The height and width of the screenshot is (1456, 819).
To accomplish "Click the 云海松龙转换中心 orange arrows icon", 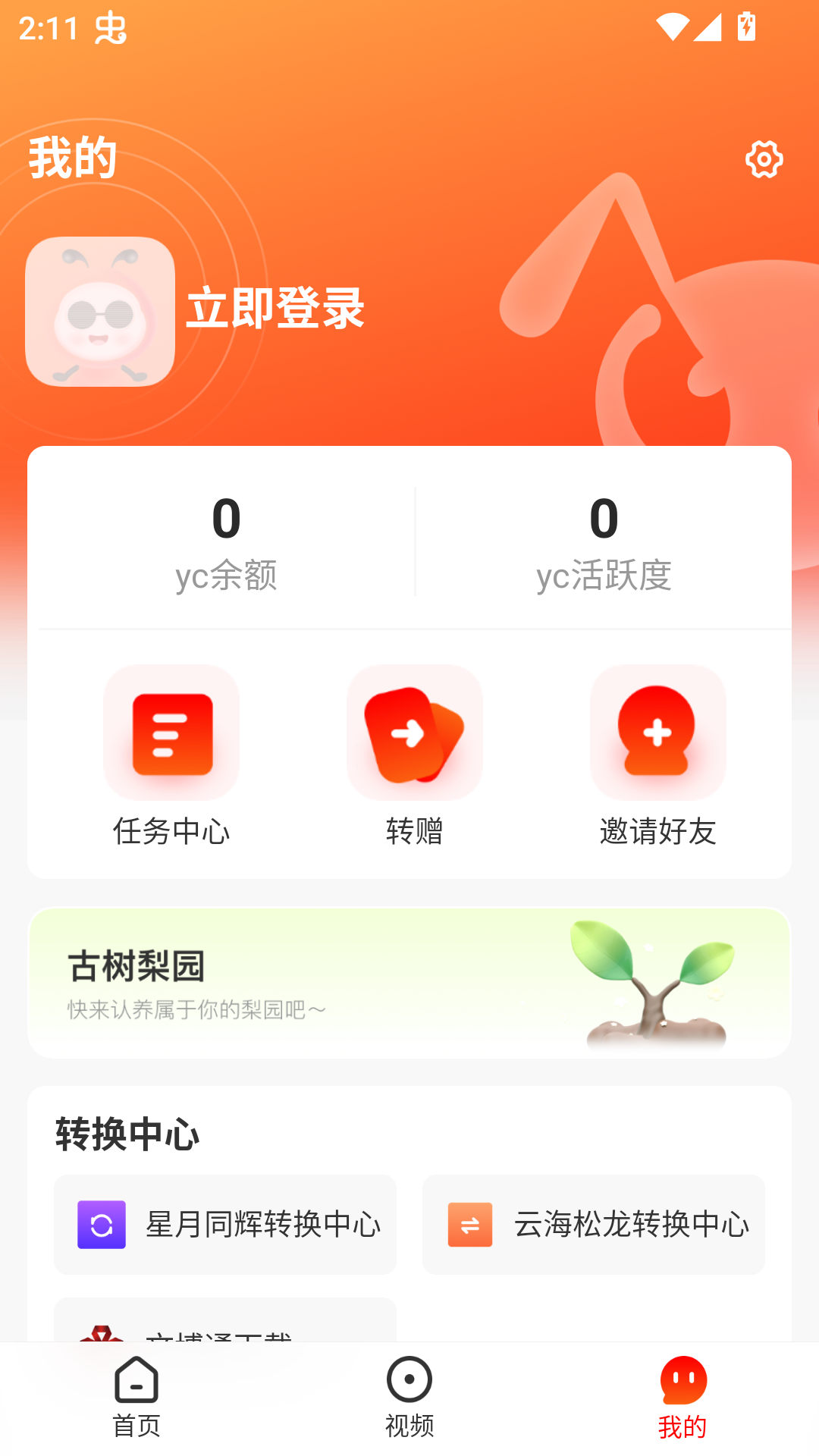I will pos(470,1225).
